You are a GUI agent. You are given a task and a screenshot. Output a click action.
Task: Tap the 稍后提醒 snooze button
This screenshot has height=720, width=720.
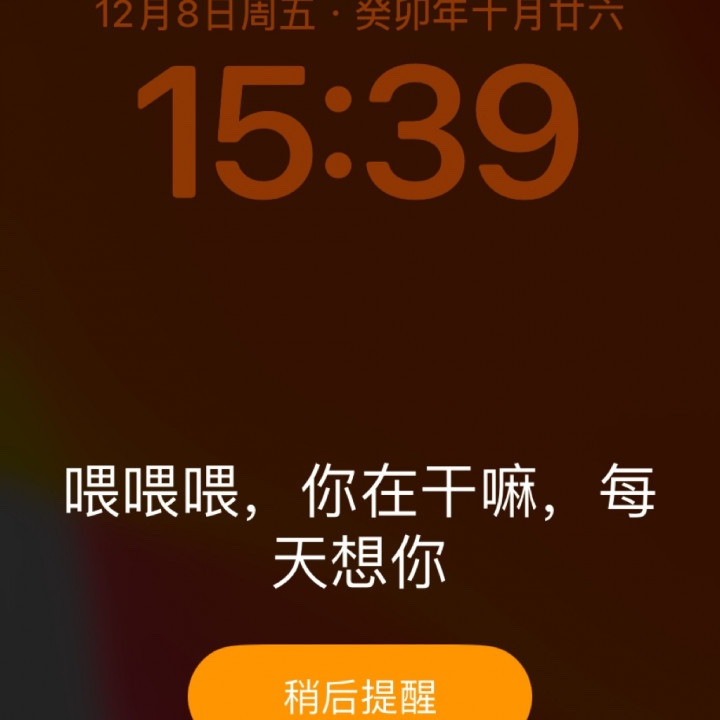click(x=360, y=691)
